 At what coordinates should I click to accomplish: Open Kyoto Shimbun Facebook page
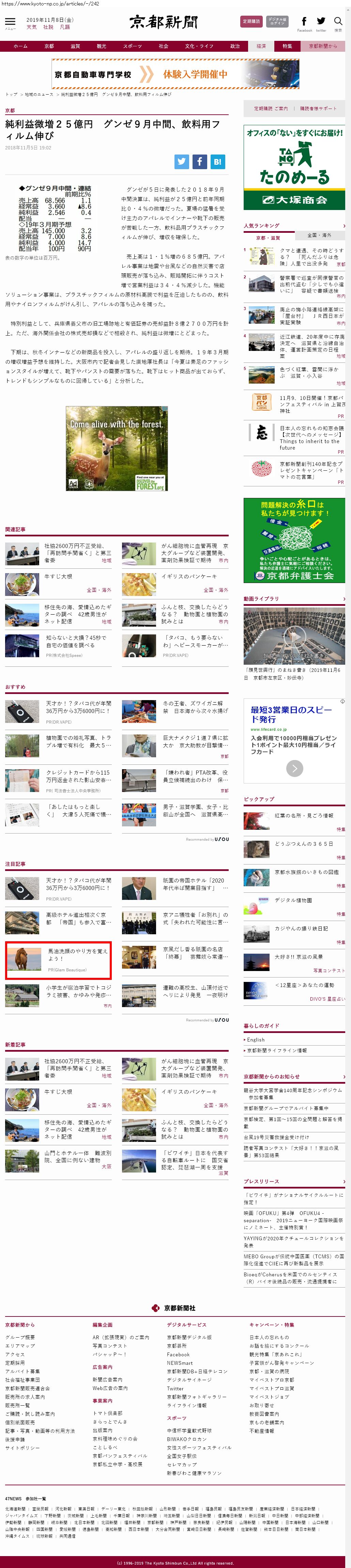[304, 22]
